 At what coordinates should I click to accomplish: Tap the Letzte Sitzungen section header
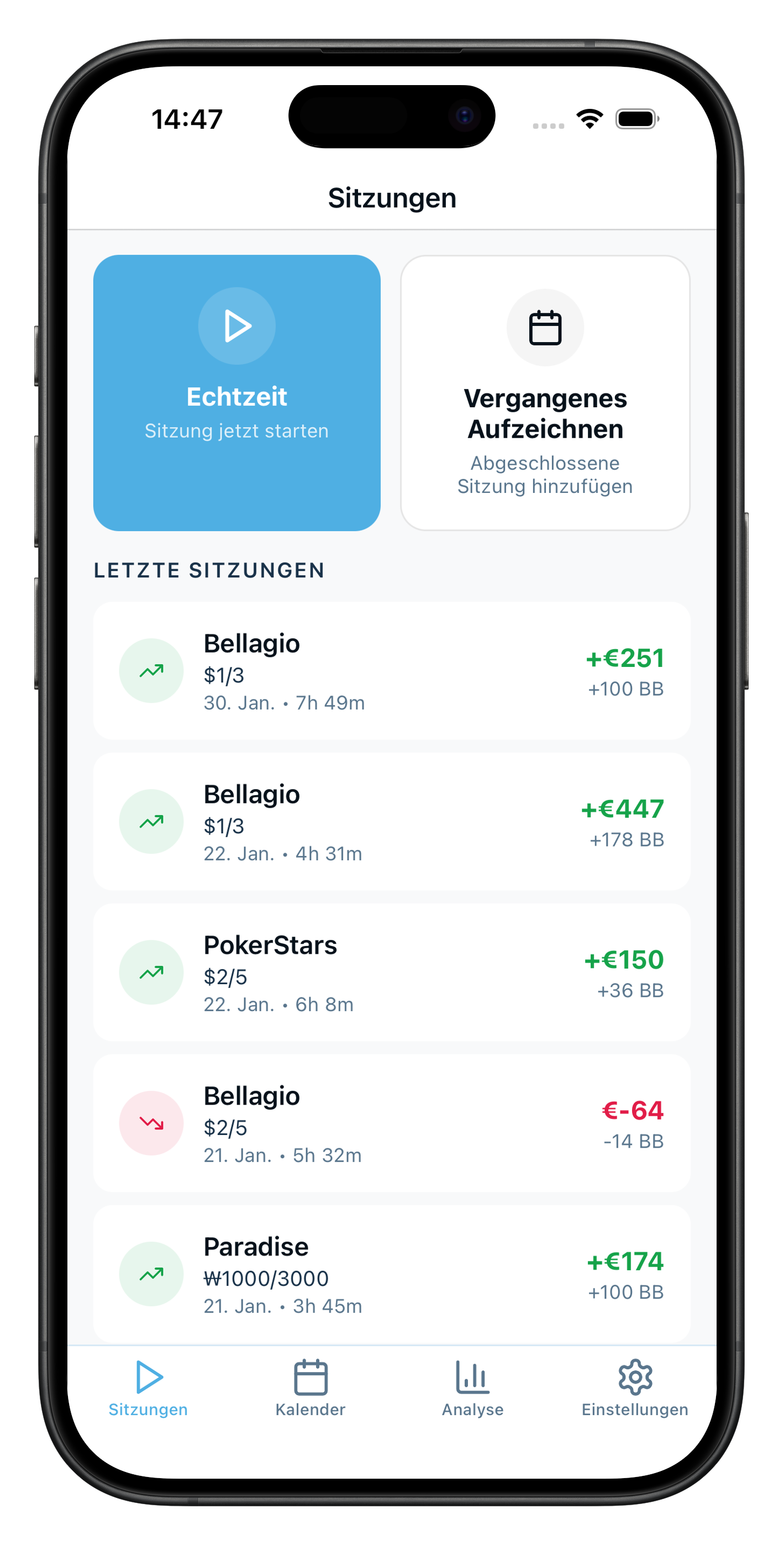tap(209, 570)
